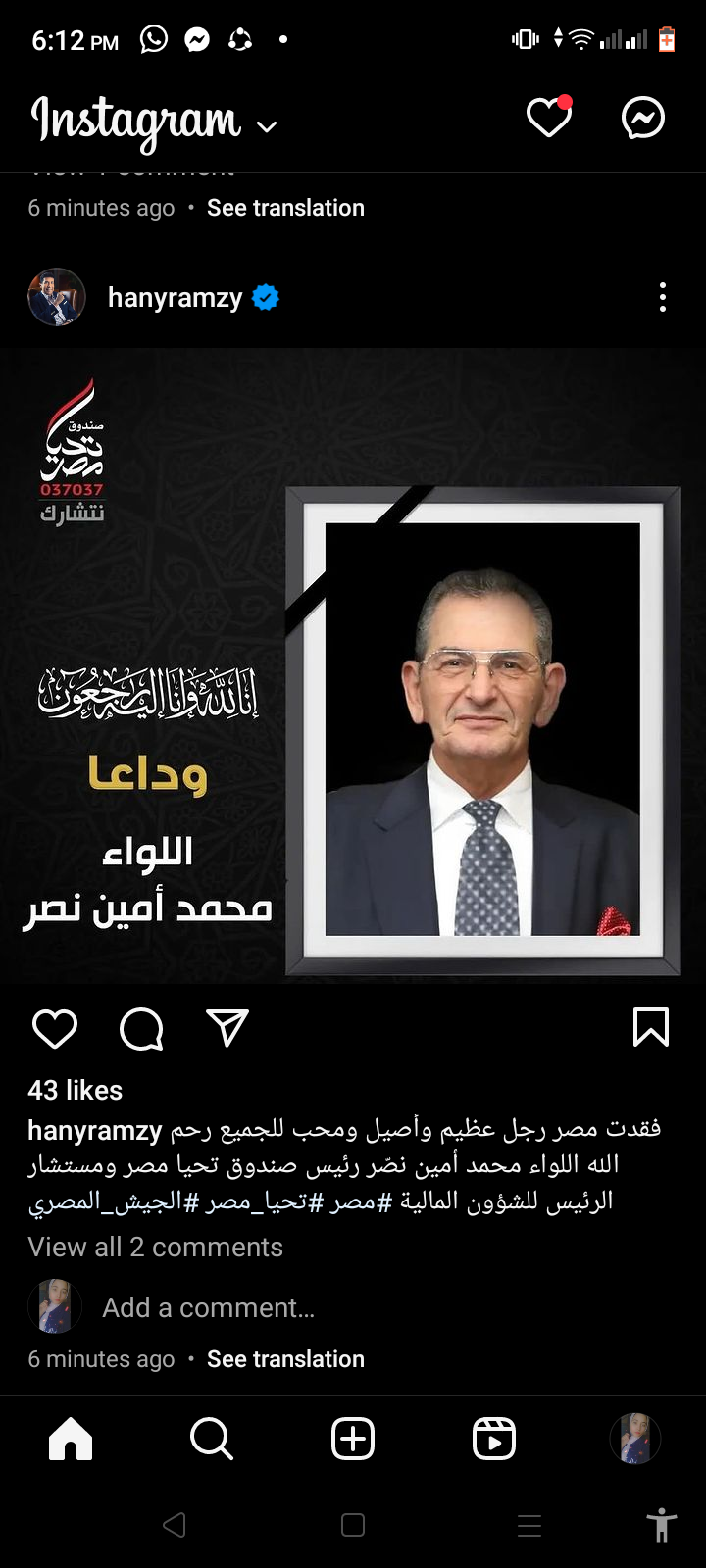706x1568 pixels.
Task: Tap the Add a comment field
Action: point(208,1307)
